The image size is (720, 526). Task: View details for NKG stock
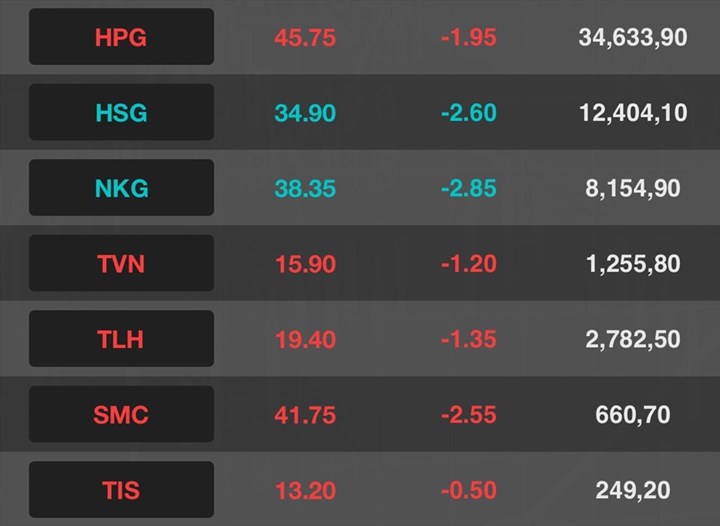tap(121, 188)
